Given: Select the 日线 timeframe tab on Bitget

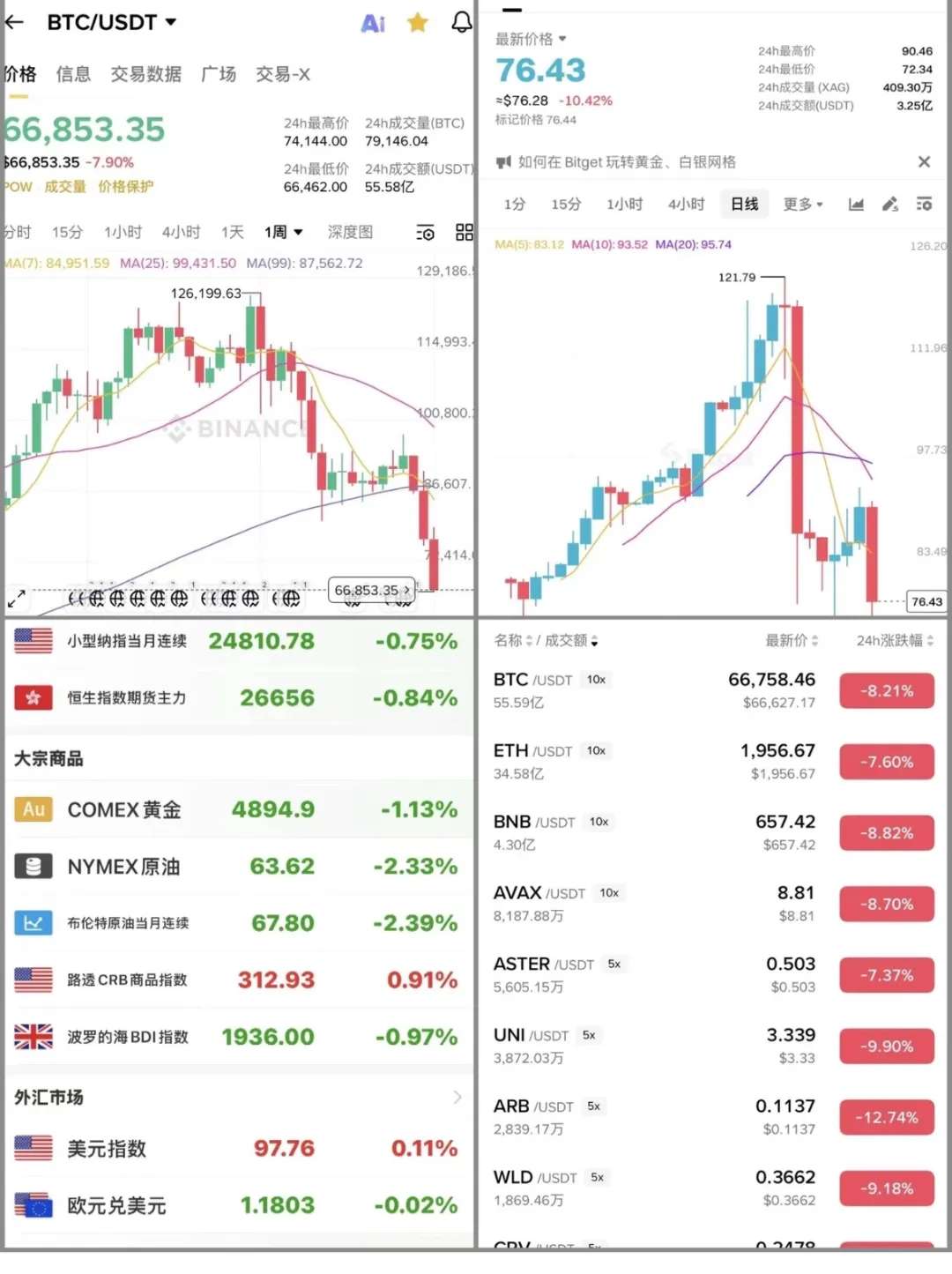Looking at the screenshot, I should (x=743, y=204).
